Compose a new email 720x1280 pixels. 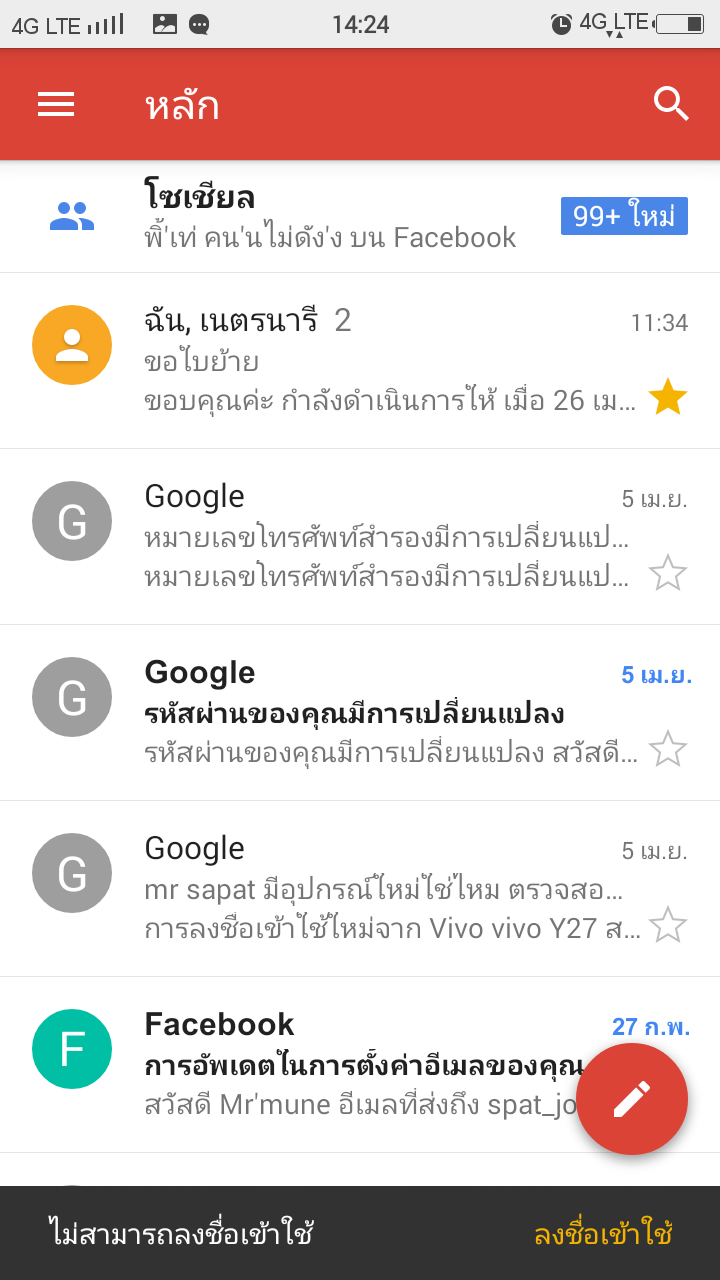point(632,1099)
